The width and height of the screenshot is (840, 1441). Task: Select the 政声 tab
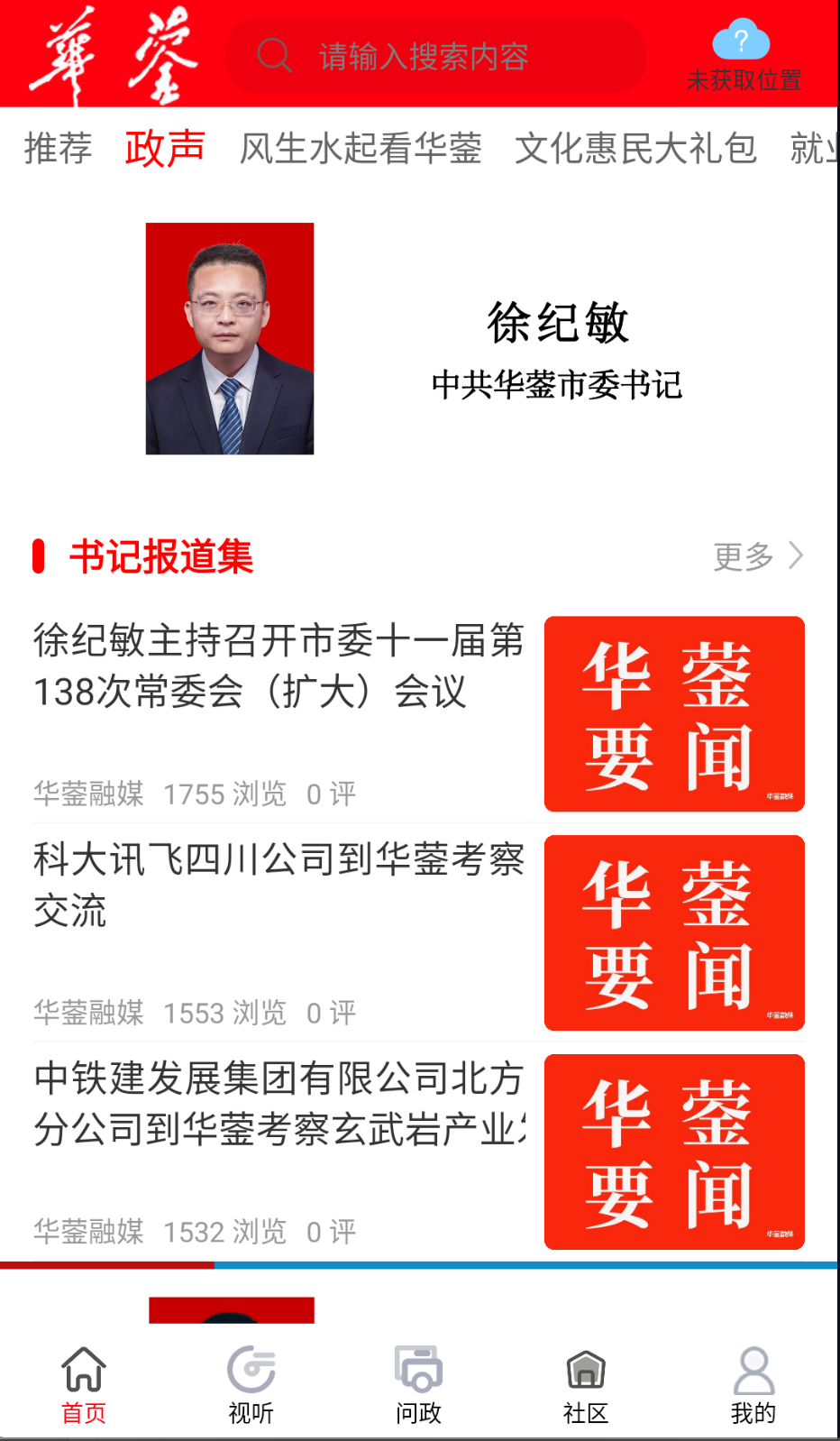point(165,150)
